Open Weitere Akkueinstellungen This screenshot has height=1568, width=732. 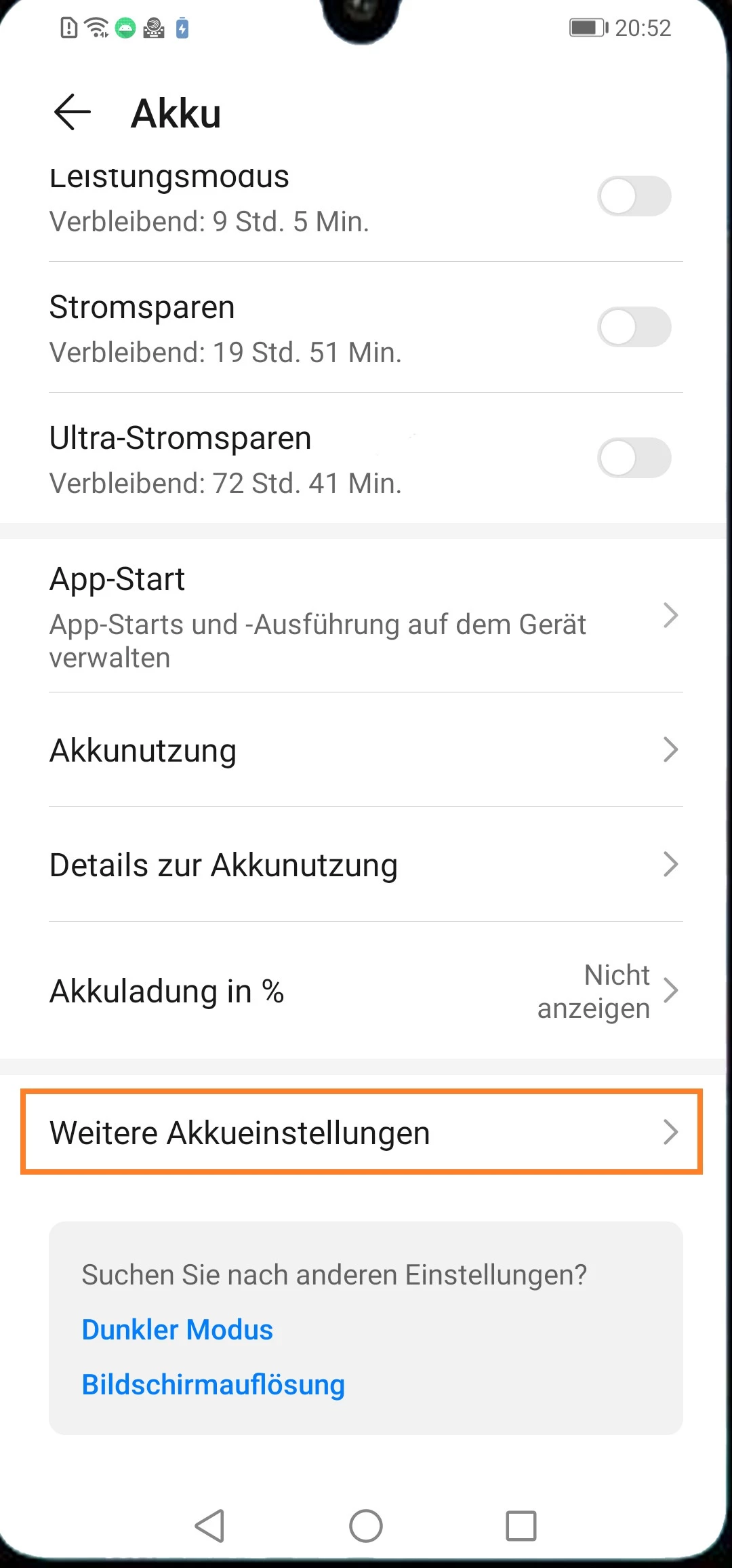(x=362, y=1133)
